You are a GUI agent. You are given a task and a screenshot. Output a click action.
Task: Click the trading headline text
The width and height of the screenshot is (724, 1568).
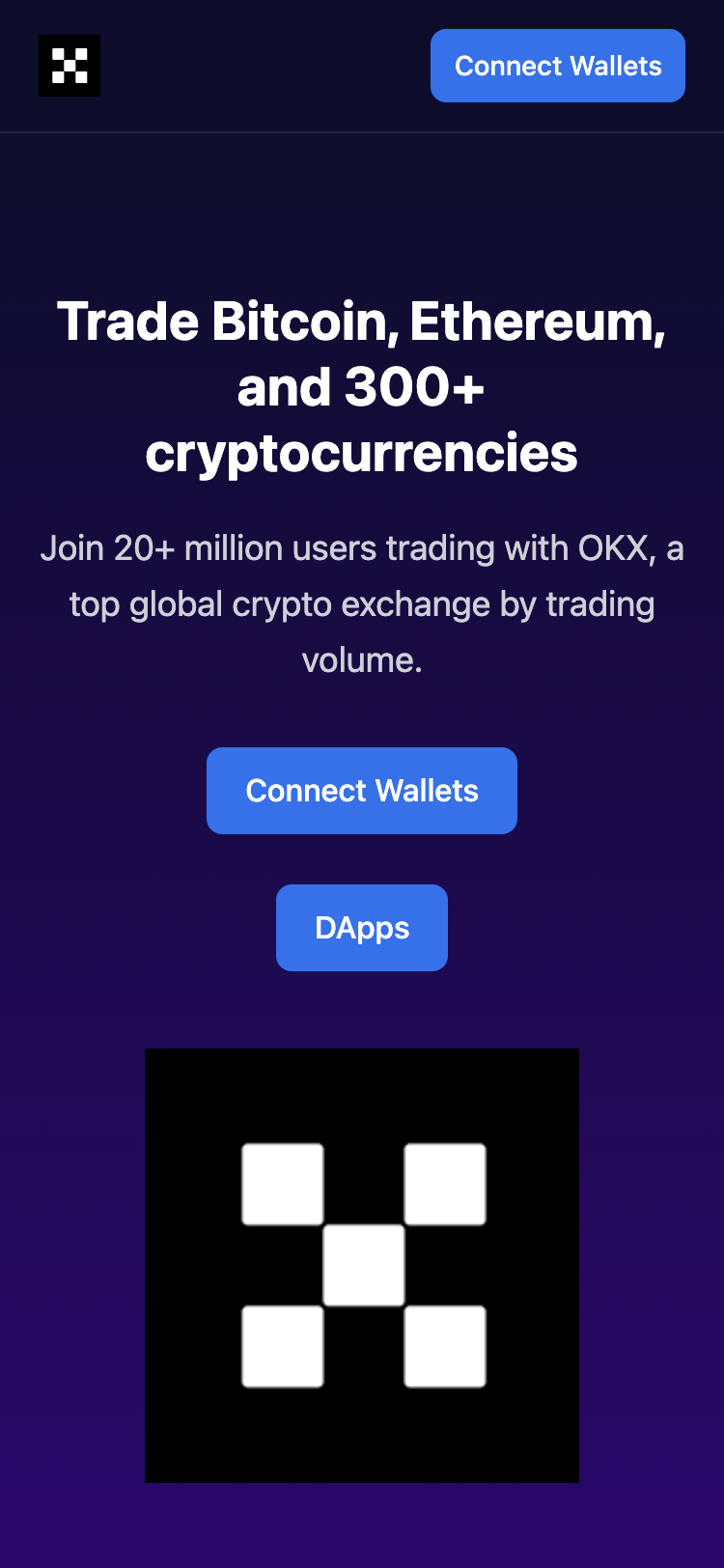click(361, 385)
